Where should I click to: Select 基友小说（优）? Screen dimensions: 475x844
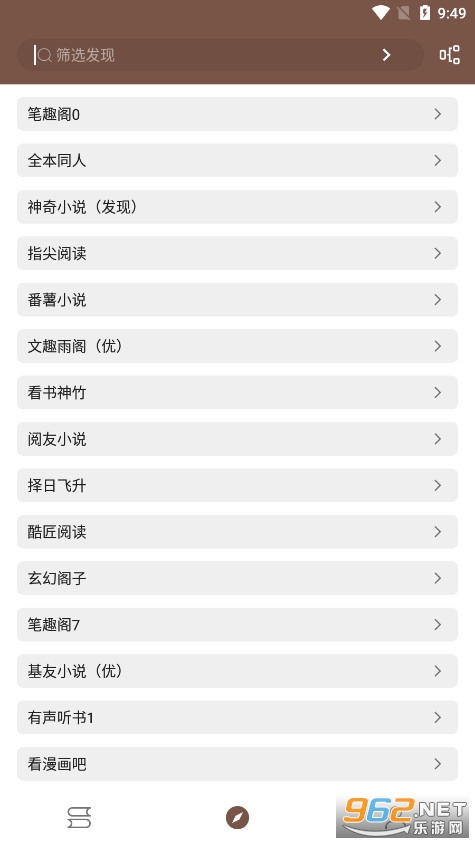pyautogui.click(x=238, y=671)
